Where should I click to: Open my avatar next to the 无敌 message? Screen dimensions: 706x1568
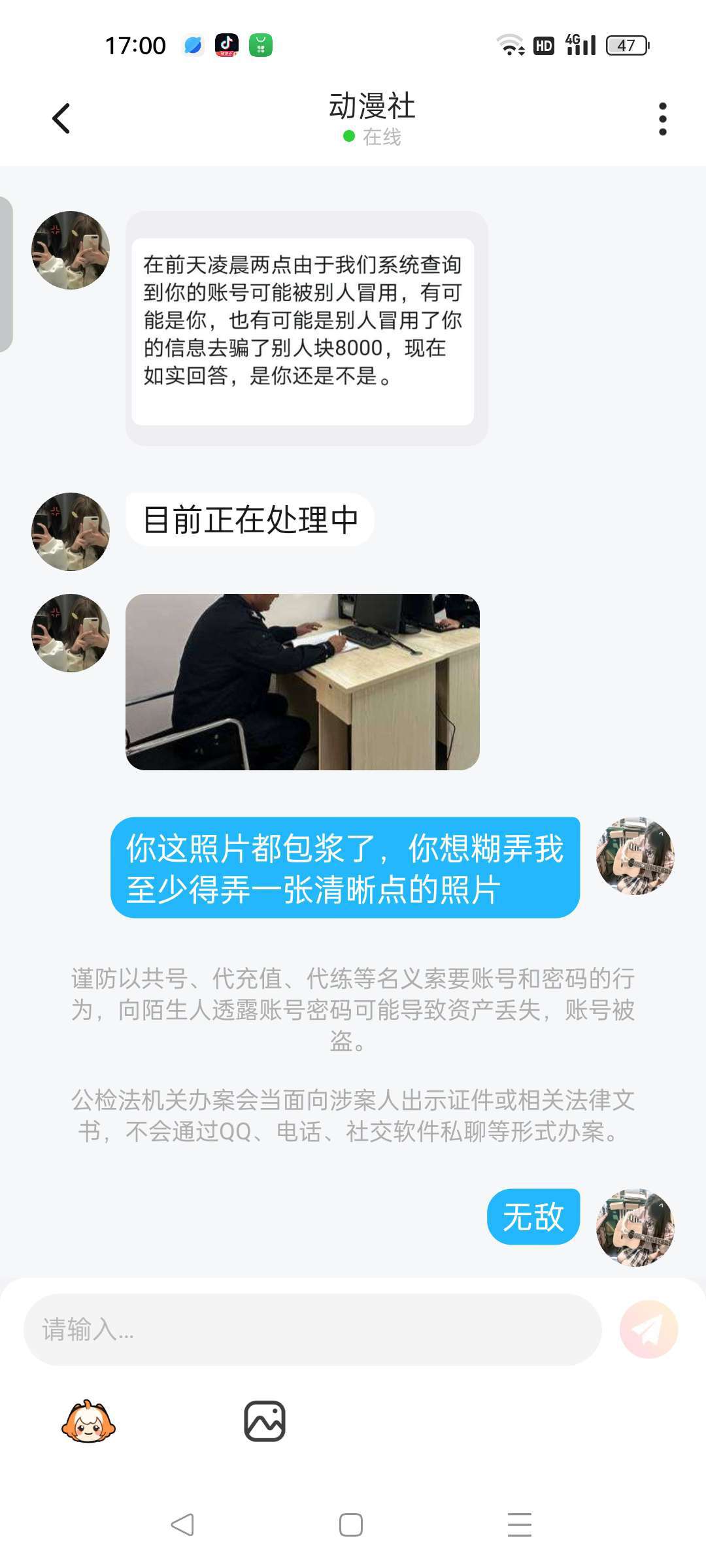coord(635,1228)
